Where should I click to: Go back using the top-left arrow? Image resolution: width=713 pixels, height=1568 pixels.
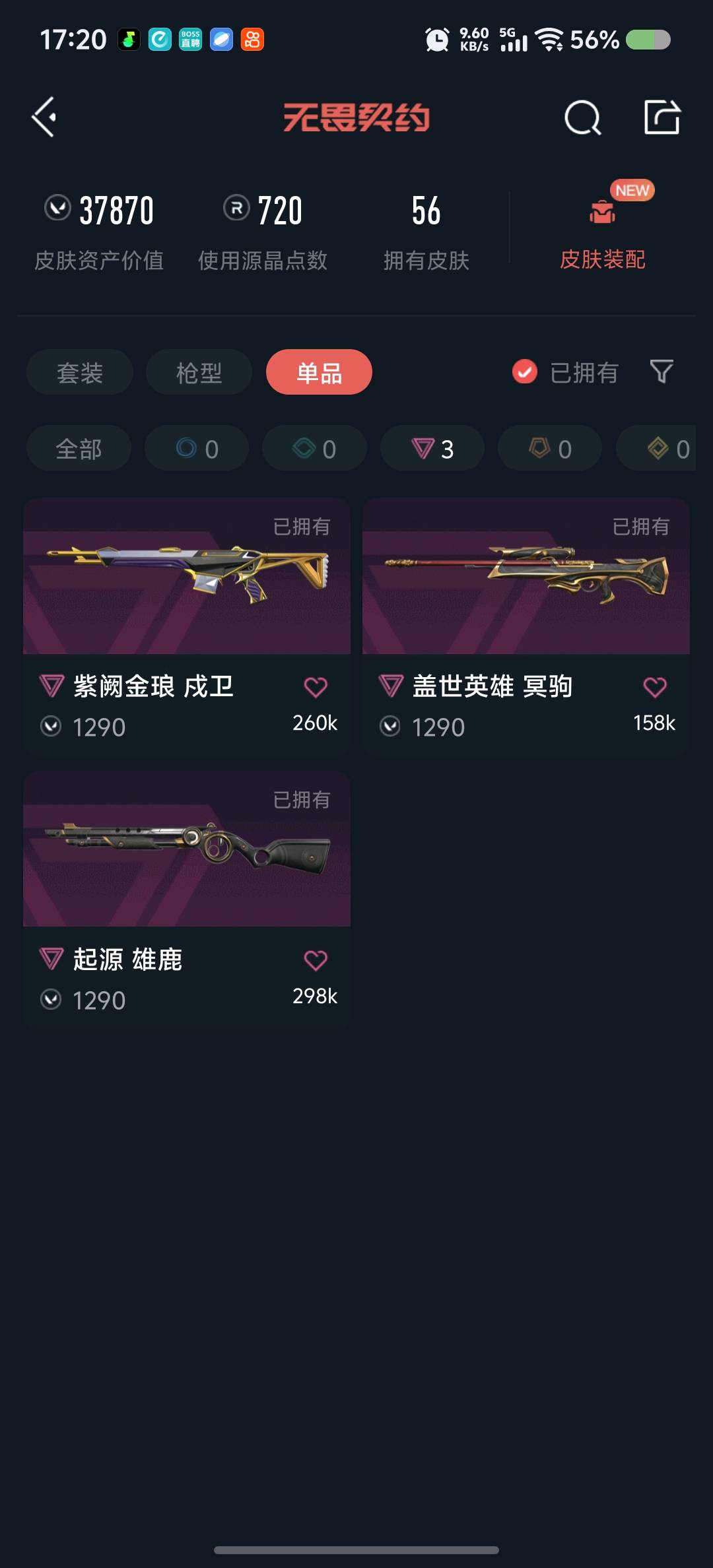(44, 117)
